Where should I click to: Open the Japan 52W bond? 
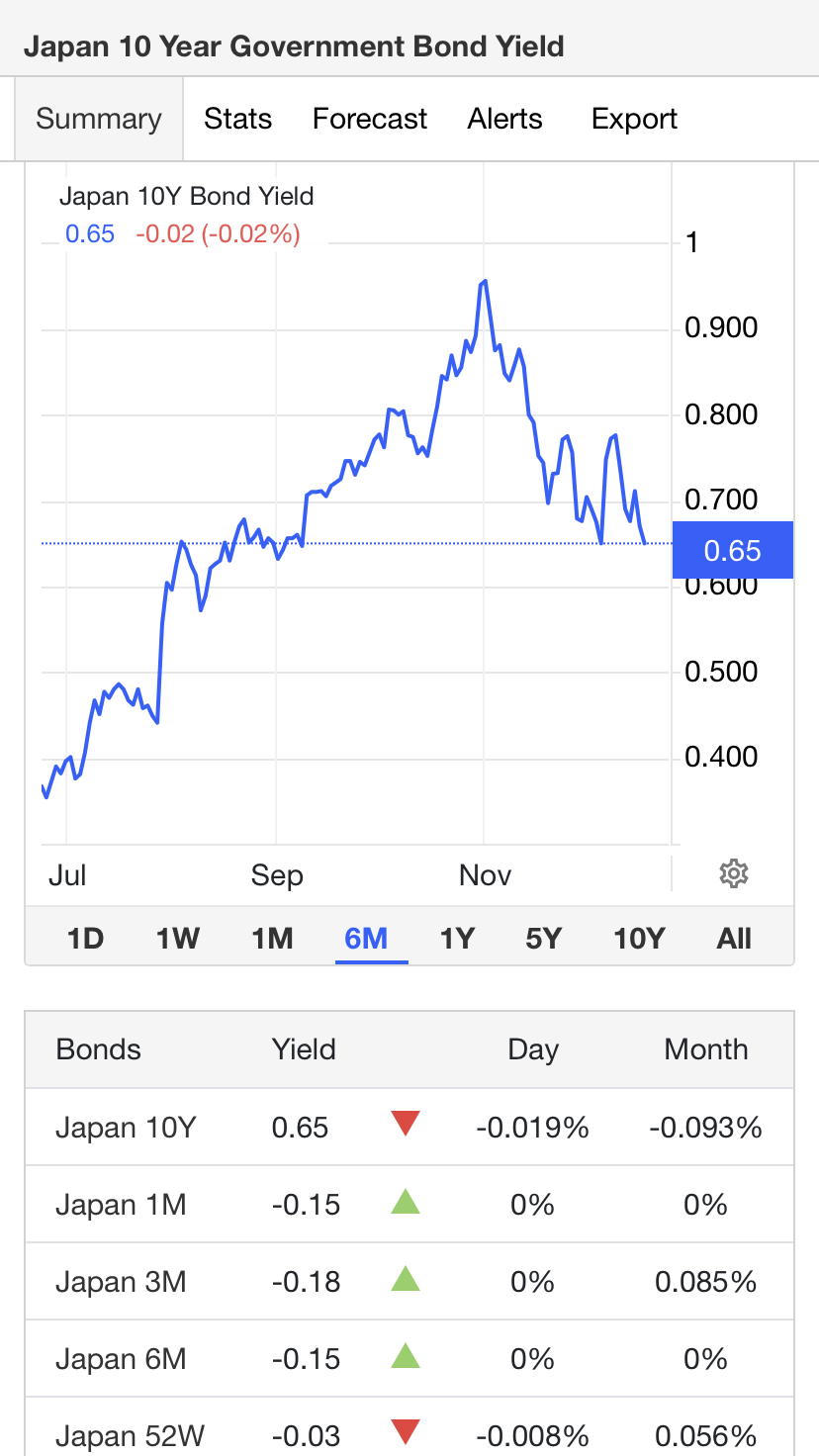(409, 1427)
